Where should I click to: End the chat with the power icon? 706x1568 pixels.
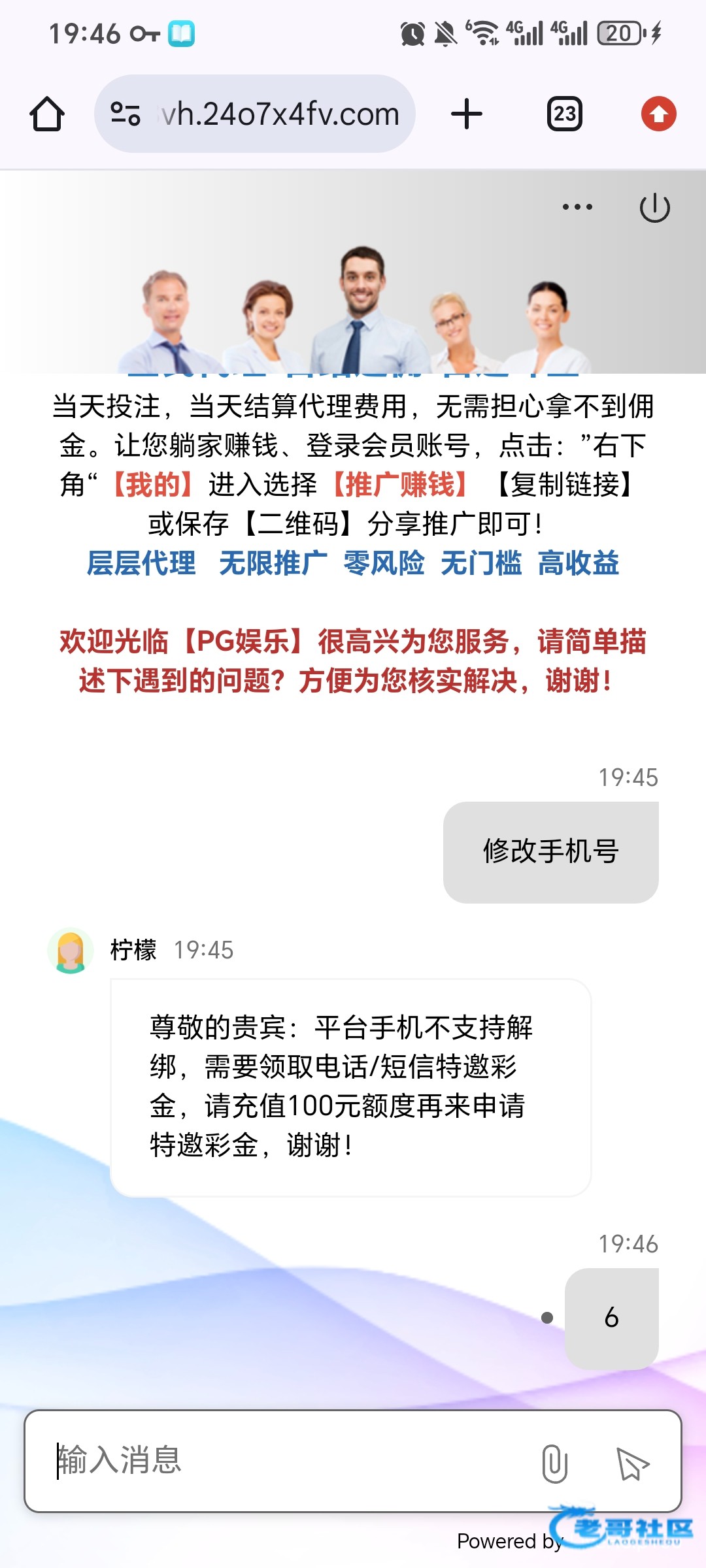[x=654, y=208]
